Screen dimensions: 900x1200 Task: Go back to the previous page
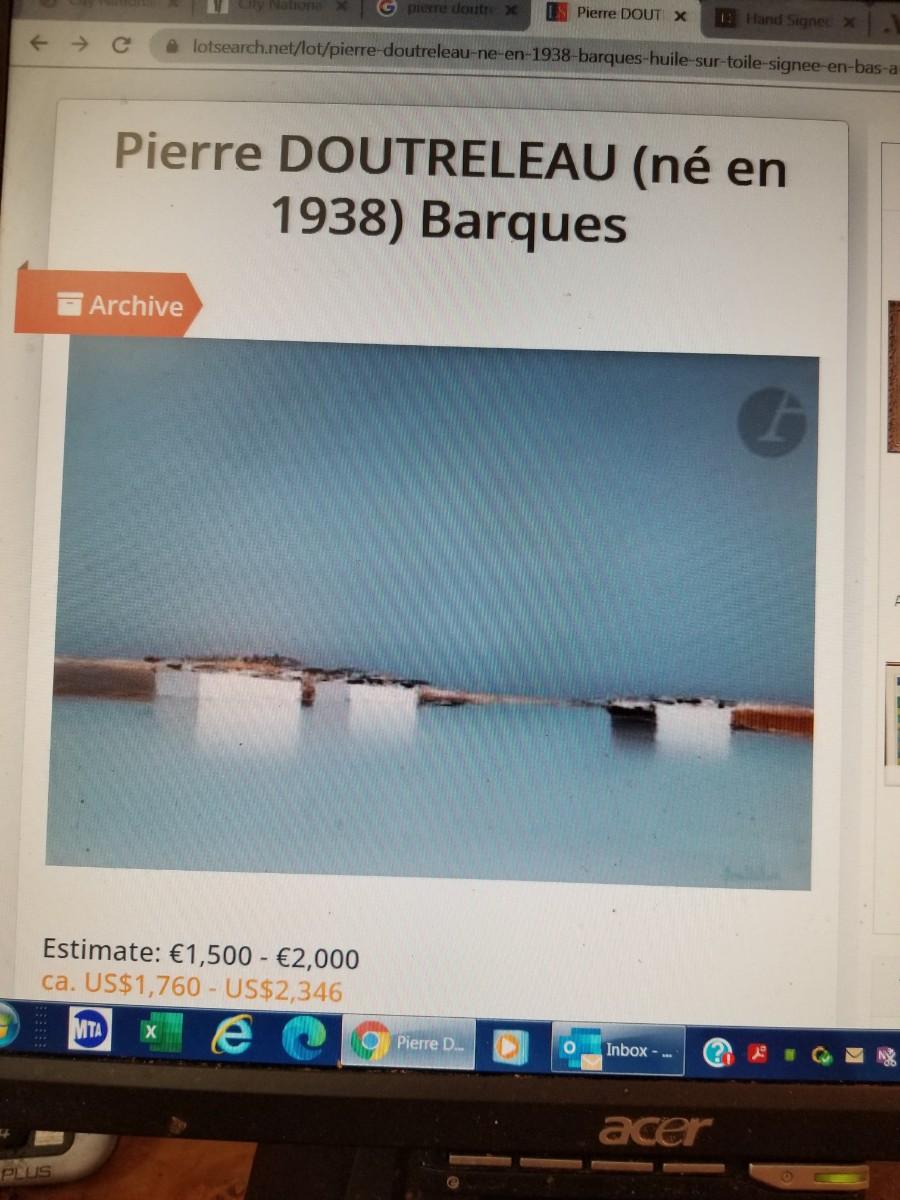pyautogui.click(x=40, y=44)
